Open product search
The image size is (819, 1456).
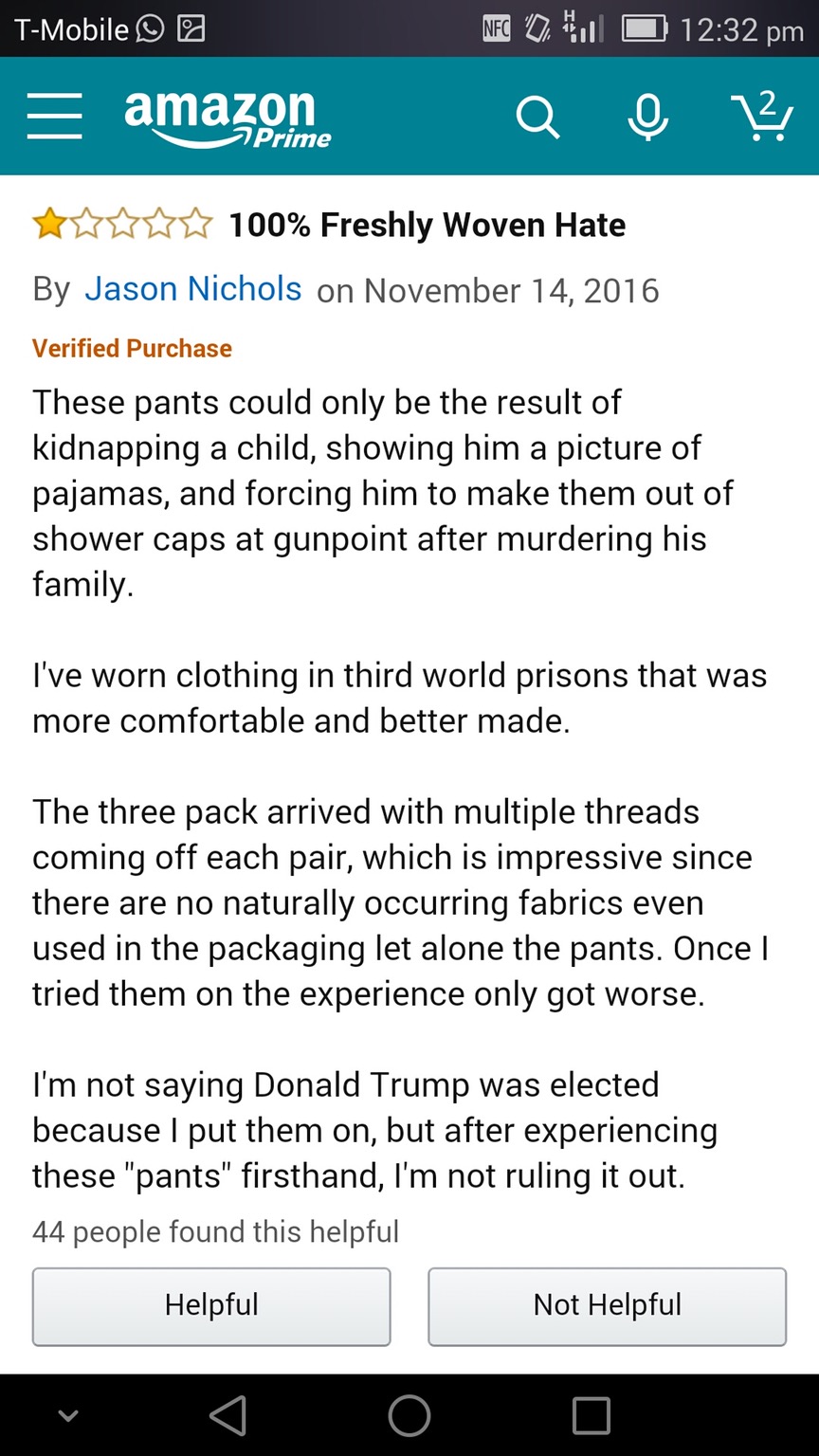537,118
